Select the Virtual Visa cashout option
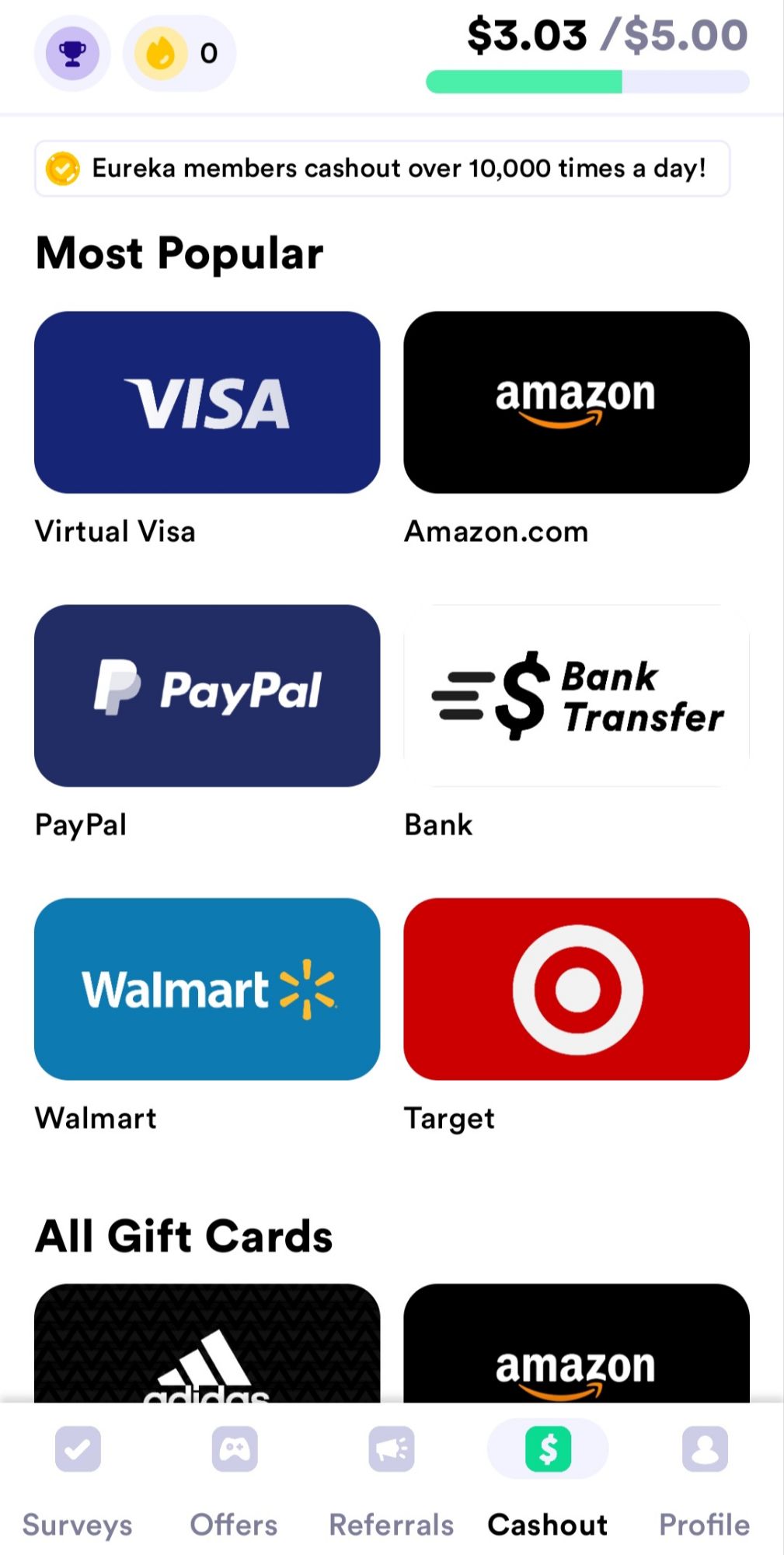This screenshot has height=1555, width=784. point(207,403)
